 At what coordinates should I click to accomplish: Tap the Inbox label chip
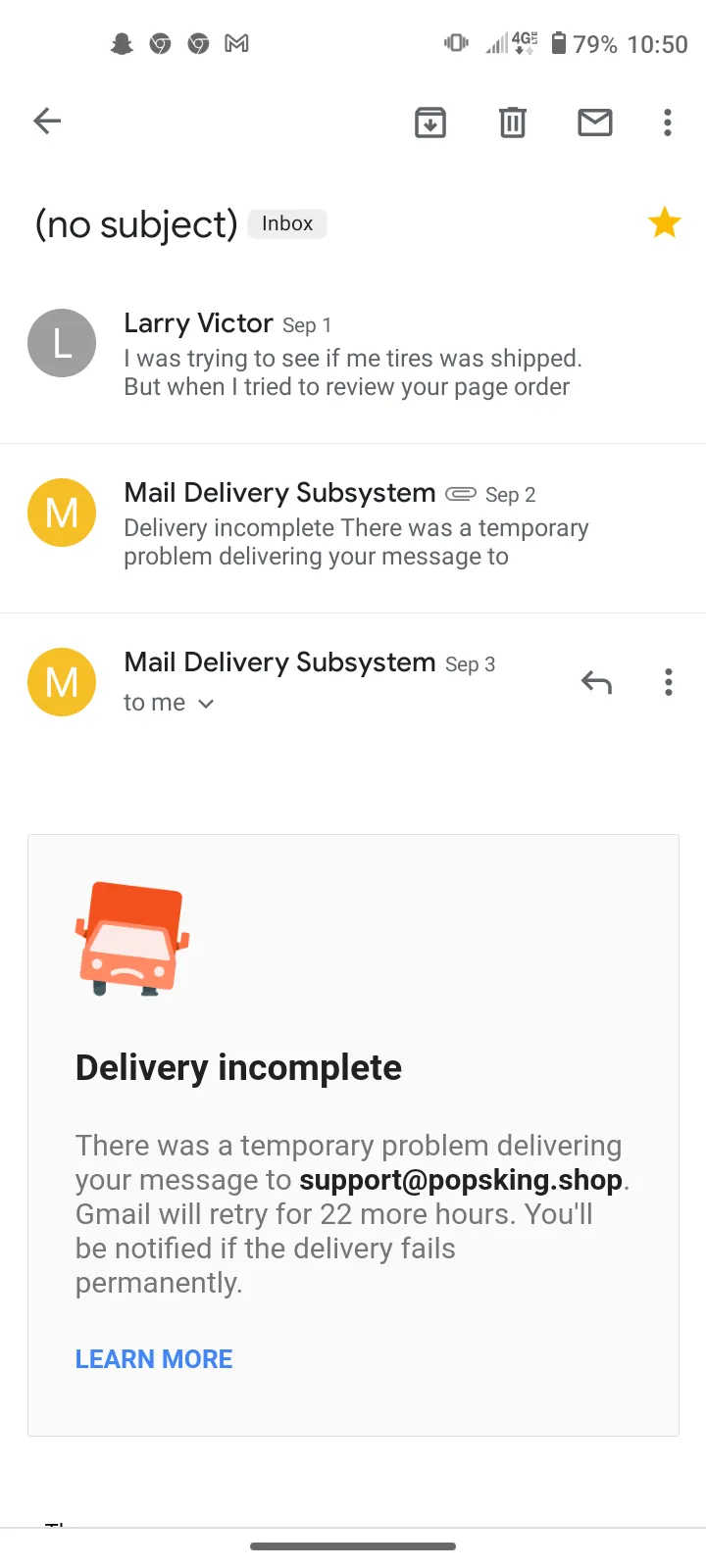click(x=287, y=223)
